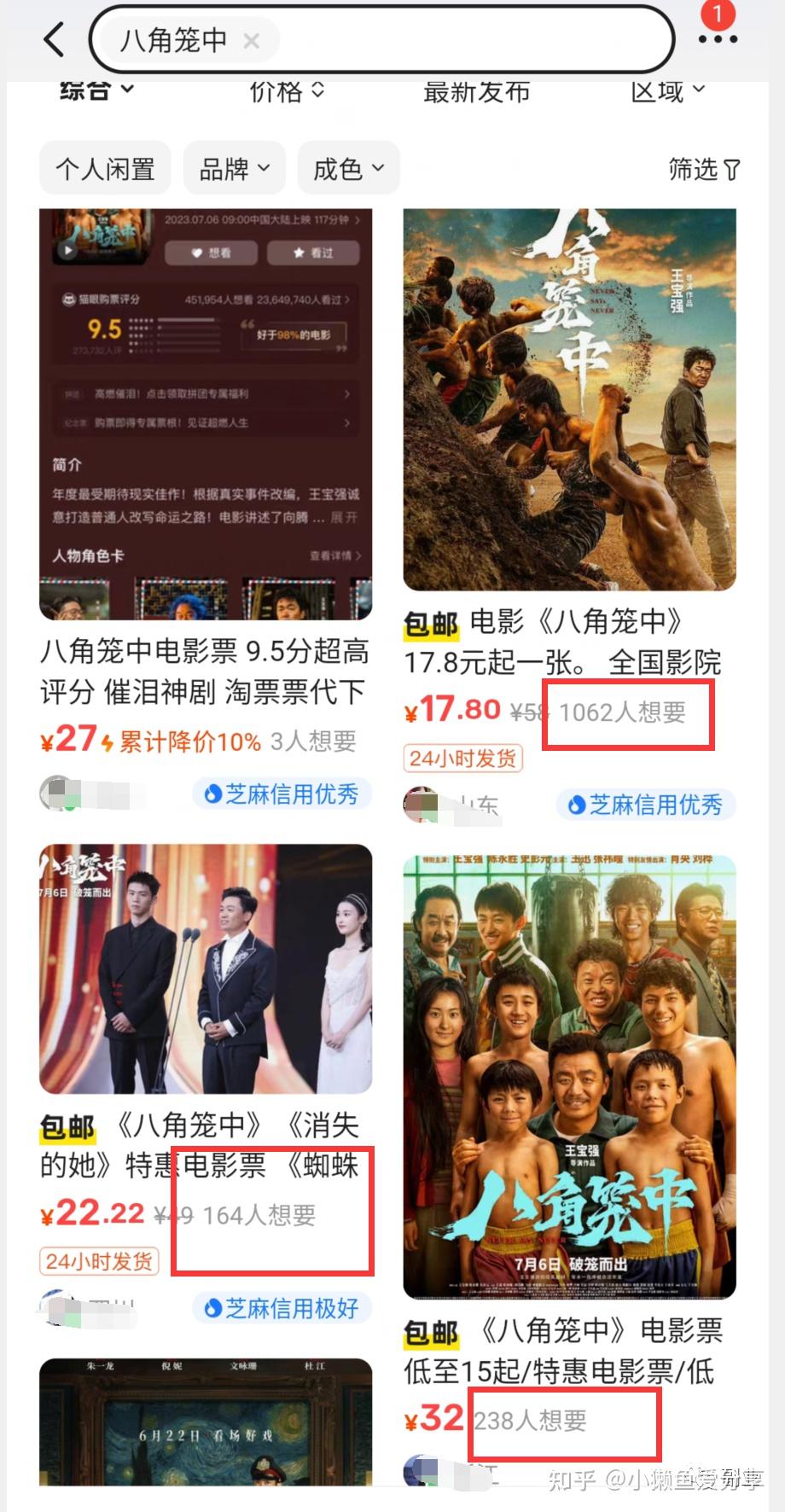Open the ¥22.22 《消失的她》 ticket listing
Screen dimensions: 785x1512
point(206,968)
